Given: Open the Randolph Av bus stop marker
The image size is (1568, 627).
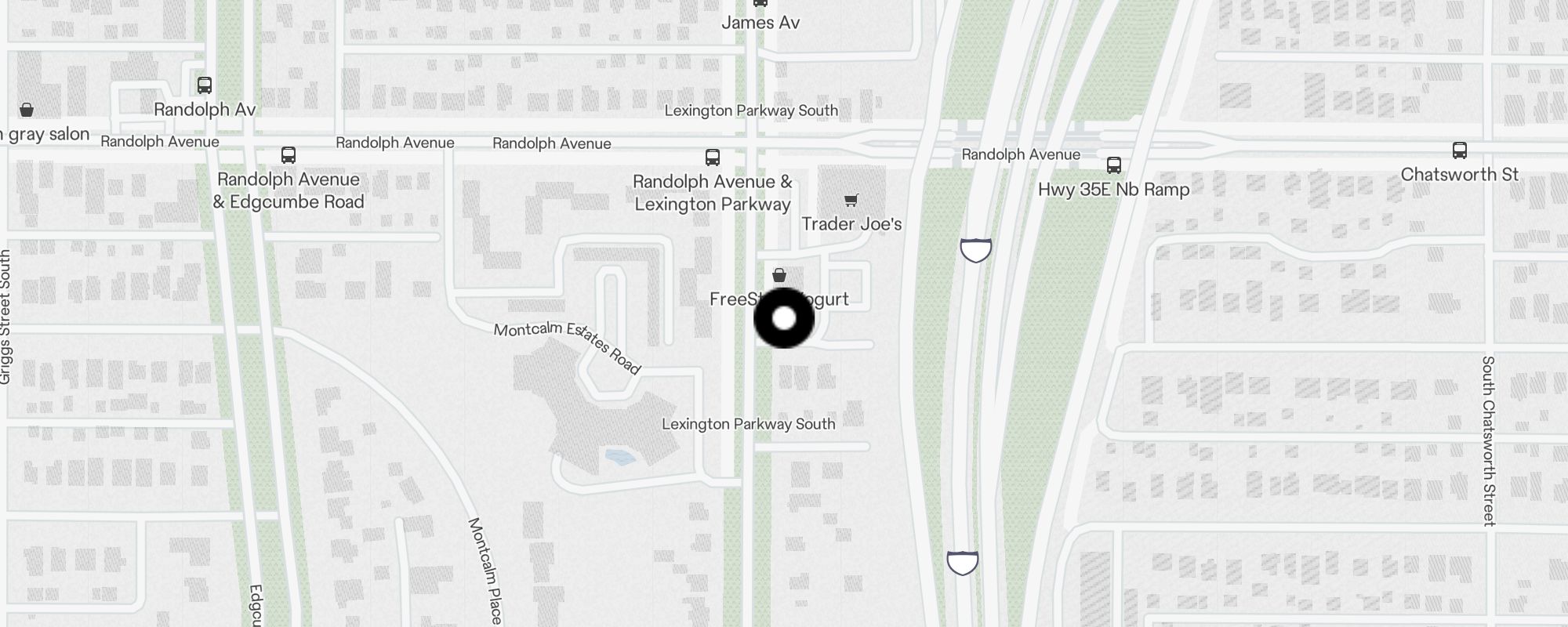Looking at the screenshot, I should point(205,85).
